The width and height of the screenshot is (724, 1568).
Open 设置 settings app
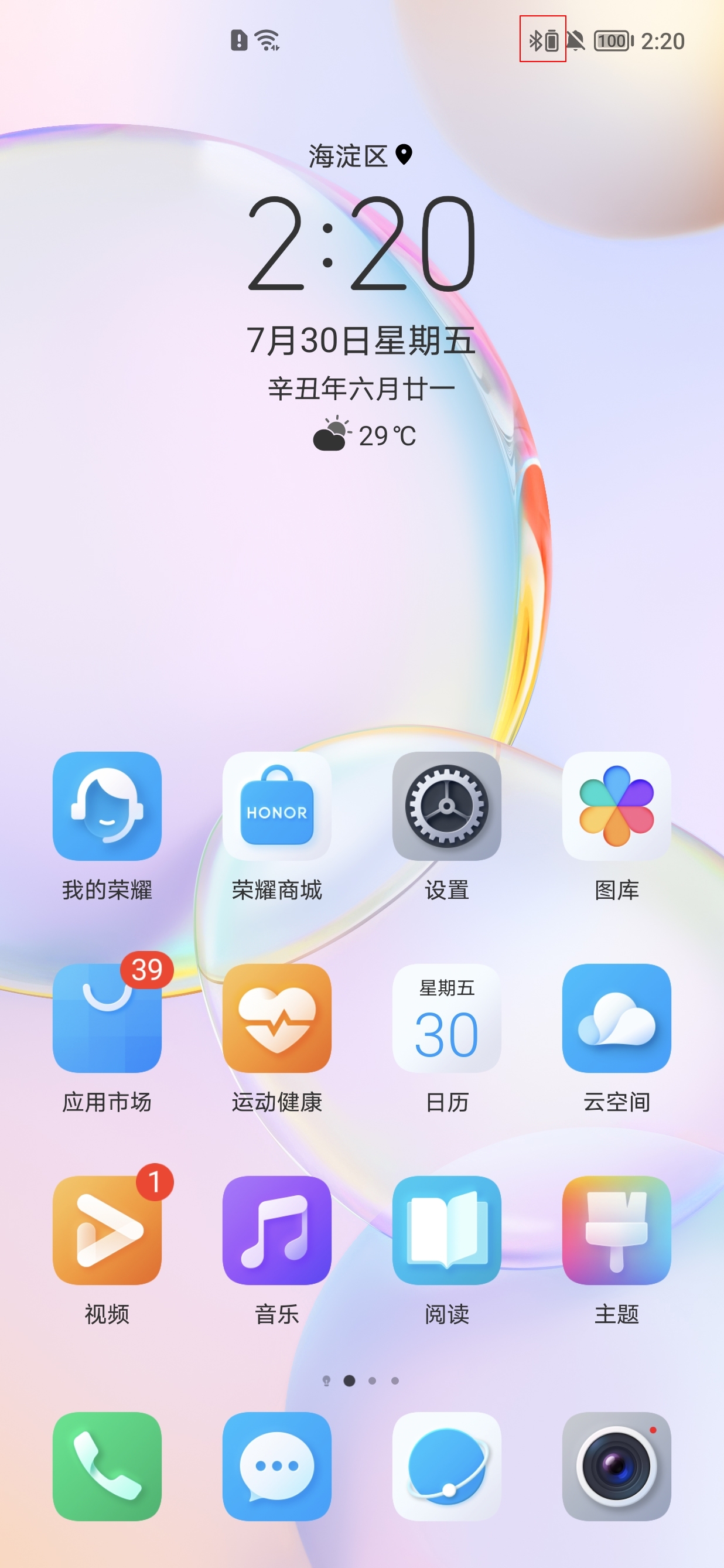click(446, 806)
